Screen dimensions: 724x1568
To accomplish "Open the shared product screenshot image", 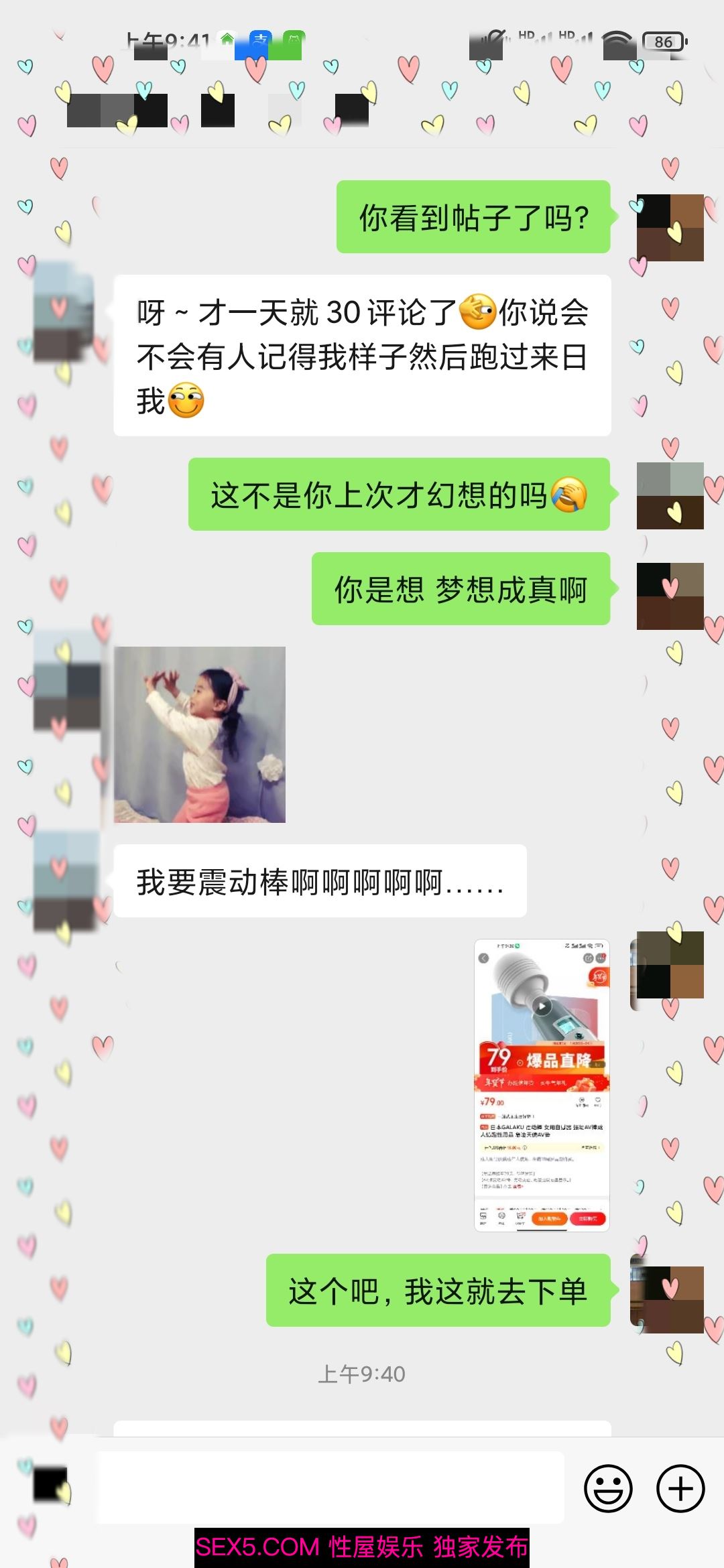I will point(542,1085).
